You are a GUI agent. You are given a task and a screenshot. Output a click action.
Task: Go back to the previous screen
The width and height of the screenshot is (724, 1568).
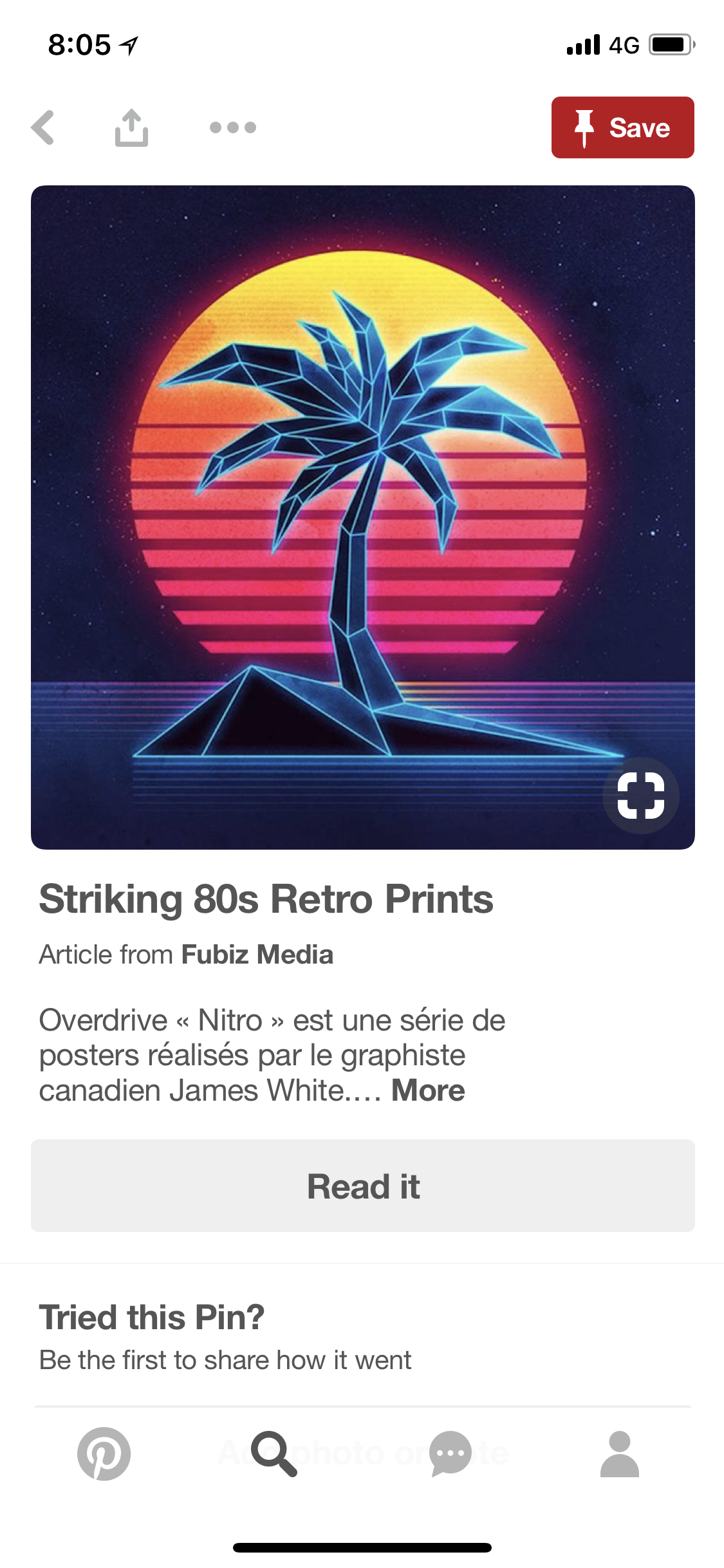[43, 127]
